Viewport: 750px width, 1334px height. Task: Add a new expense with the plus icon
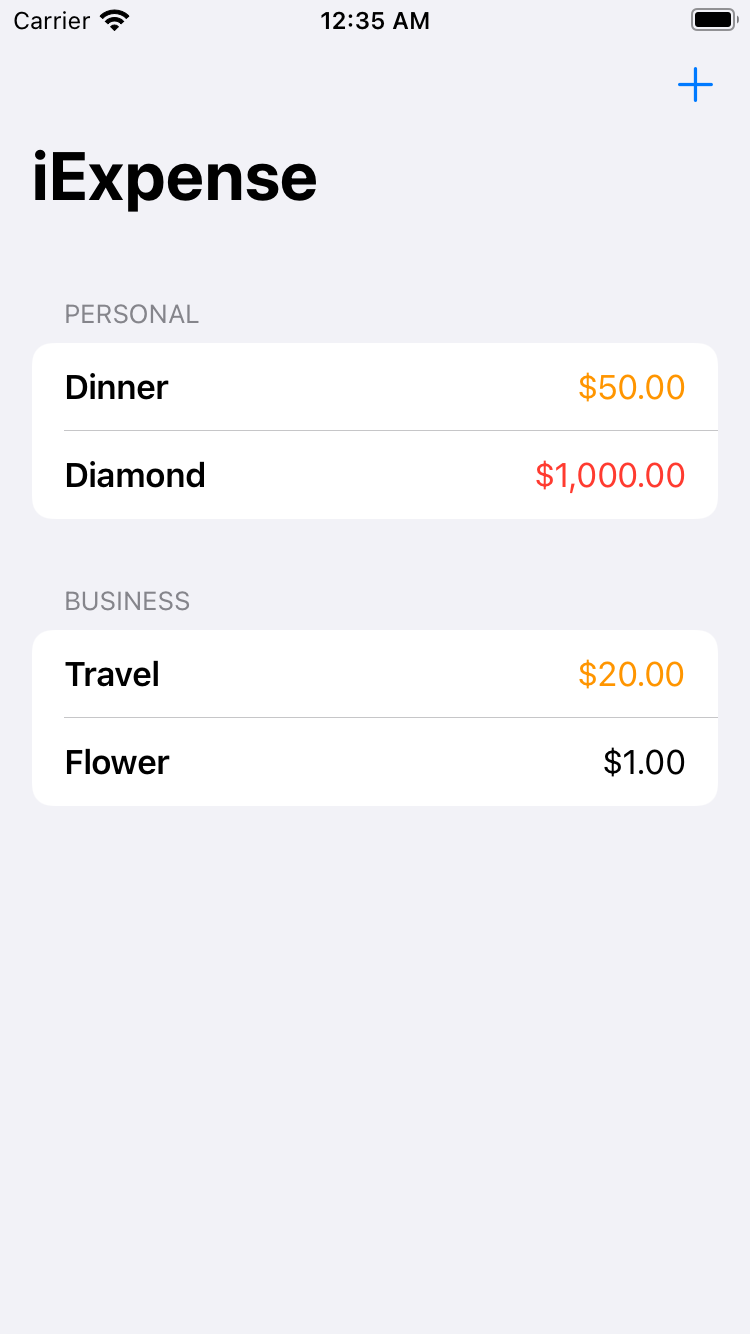click(x=695, y=86)
